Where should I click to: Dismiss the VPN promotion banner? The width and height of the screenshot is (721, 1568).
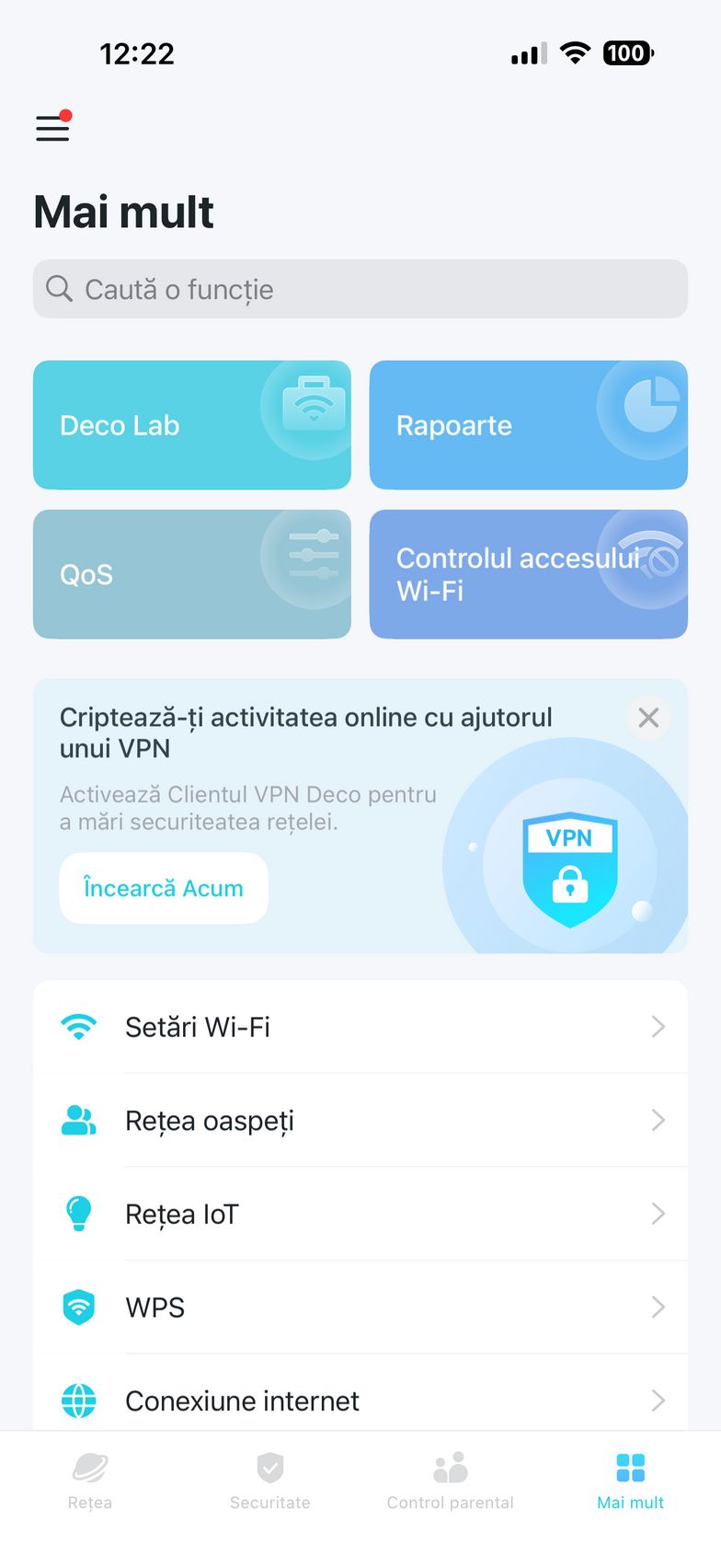648,718
